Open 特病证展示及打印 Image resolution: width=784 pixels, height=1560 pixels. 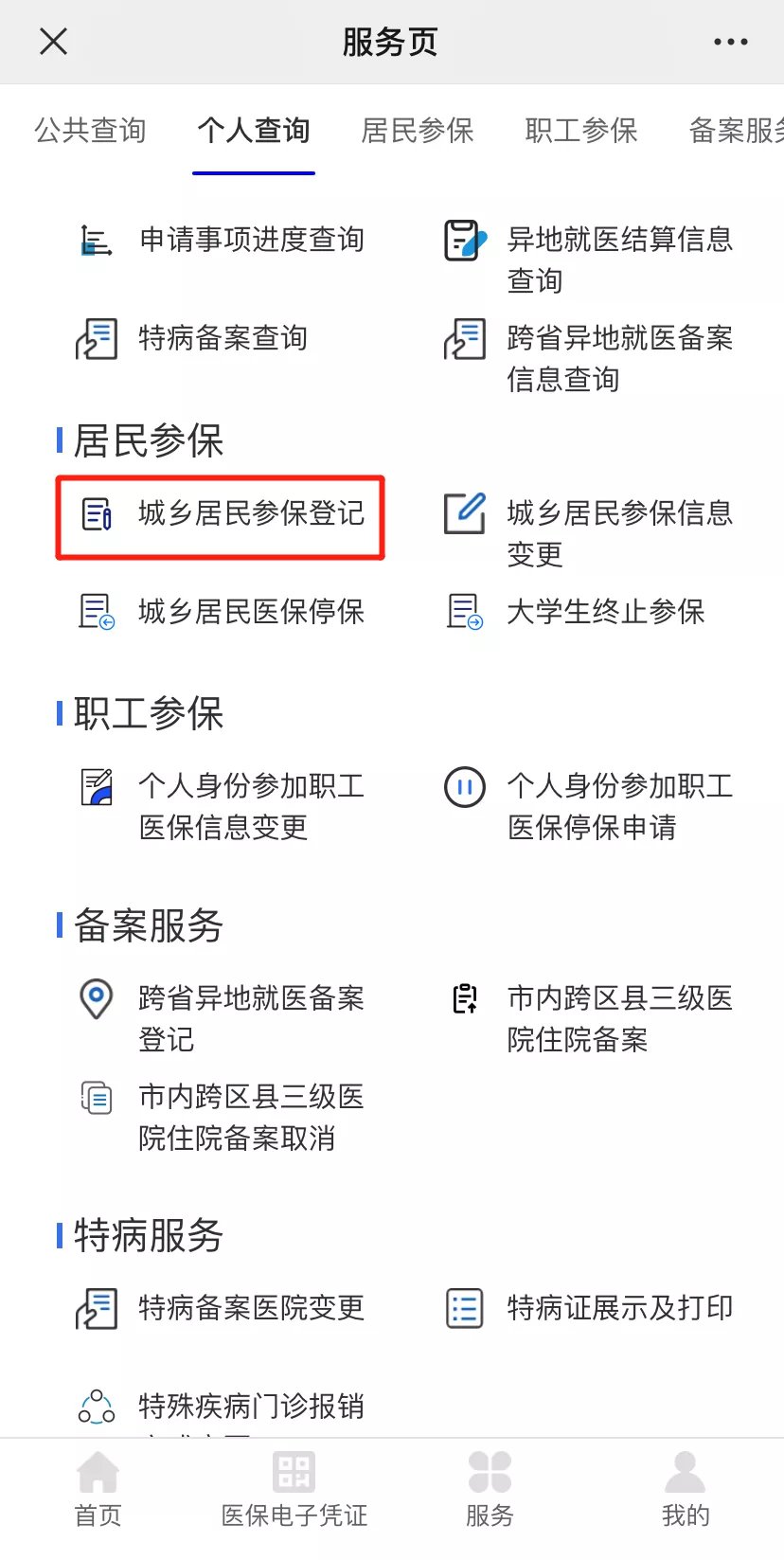619,1308
